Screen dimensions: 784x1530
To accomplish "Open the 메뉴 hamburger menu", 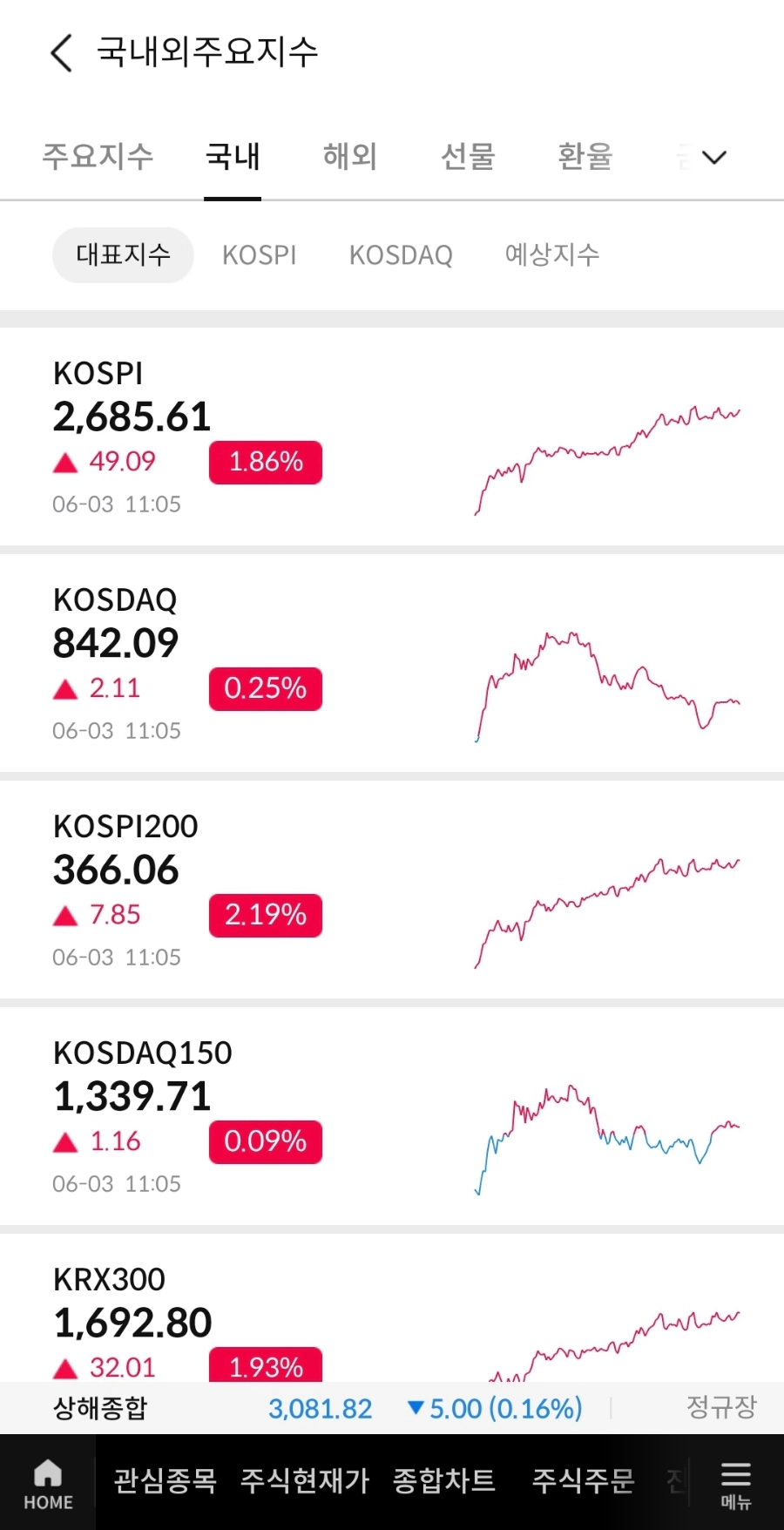I will pos(736,1483).
